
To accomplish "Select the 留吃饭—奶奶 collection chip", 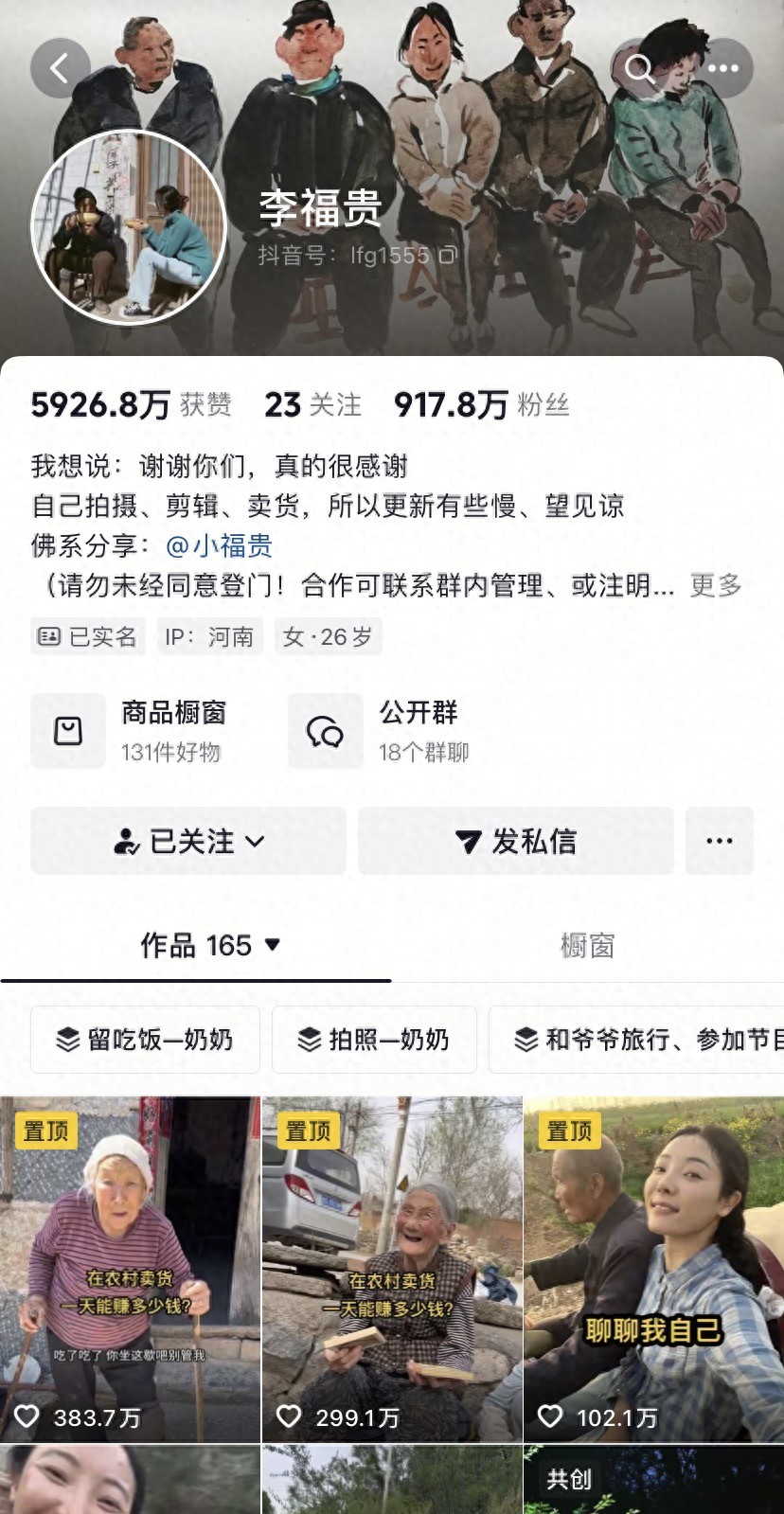I will 145,1040.
